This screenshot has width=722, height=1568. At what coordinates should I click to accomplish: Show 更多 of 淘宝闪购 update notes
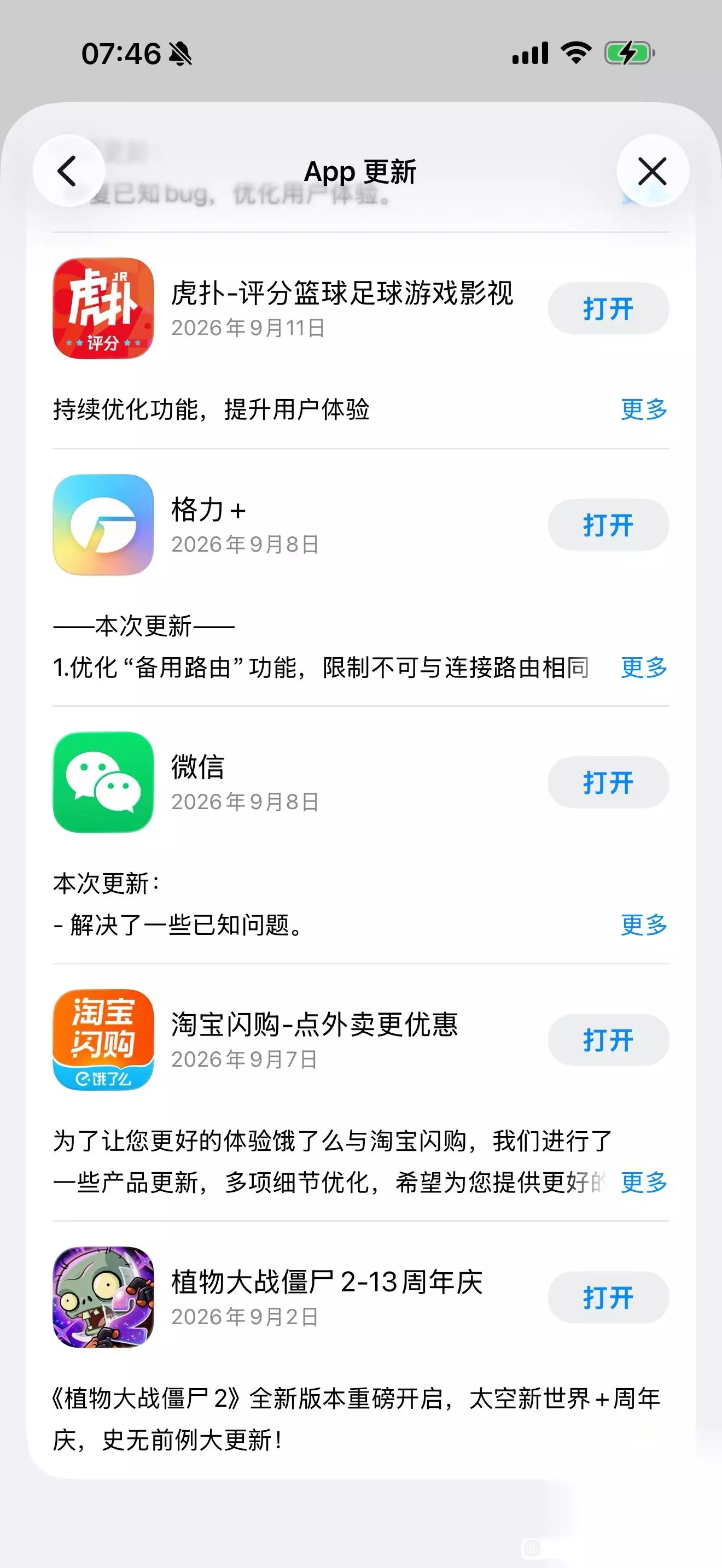(x=644, y=1182)
